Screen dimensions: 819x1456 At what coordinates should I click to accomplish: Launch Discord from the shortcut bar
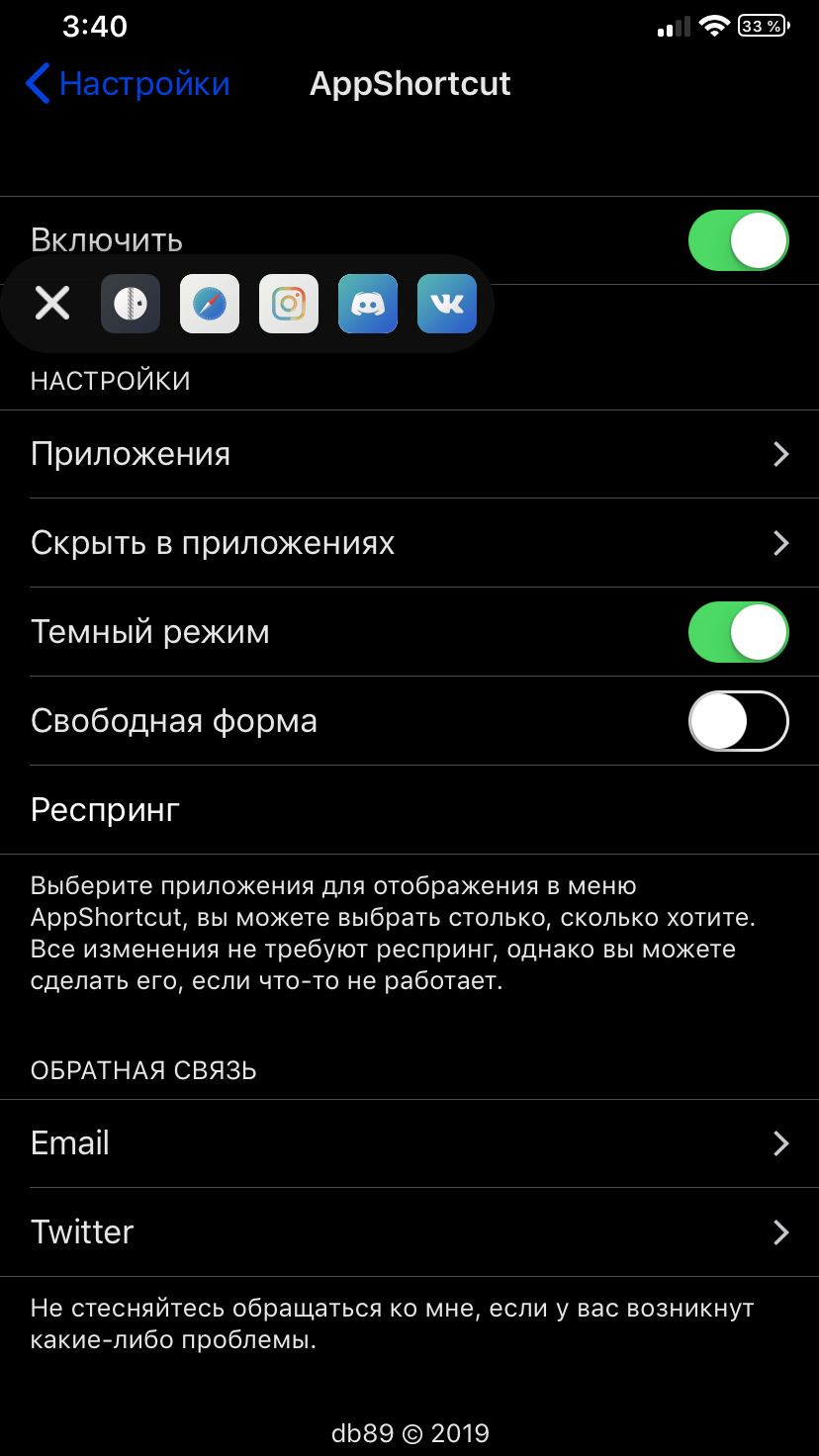pyautogui.click(x=368, y=304)
